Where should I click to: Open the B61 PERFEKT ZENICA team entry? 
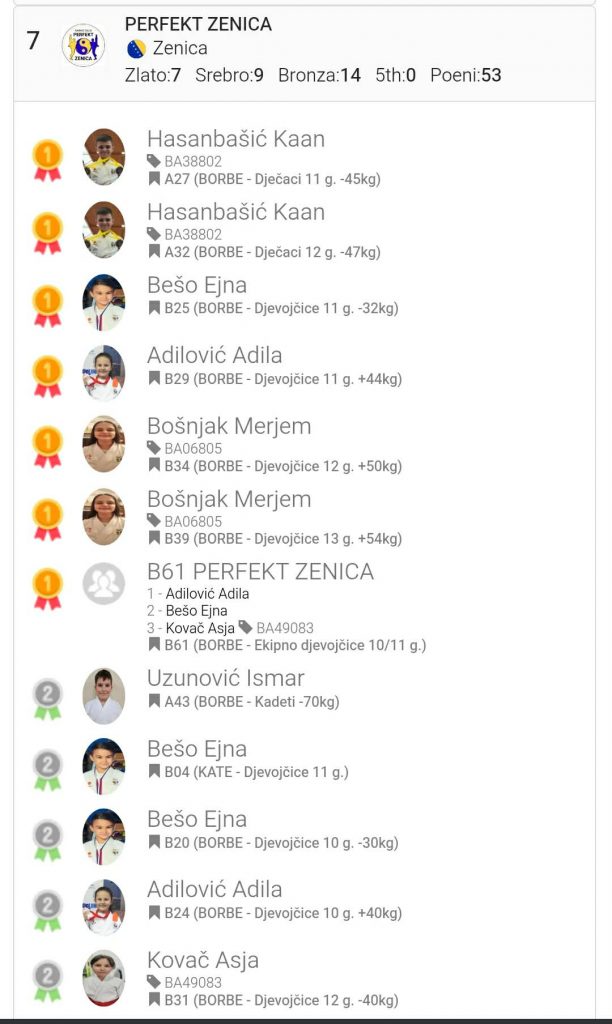click(x=304, y=607)
